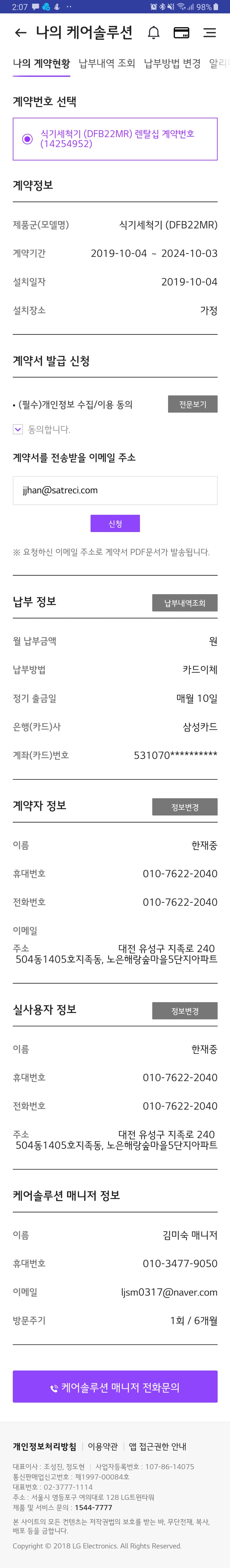Go back using the arrow icon
The height and width of the screenshot is (1568, 230).
(21, 33)
